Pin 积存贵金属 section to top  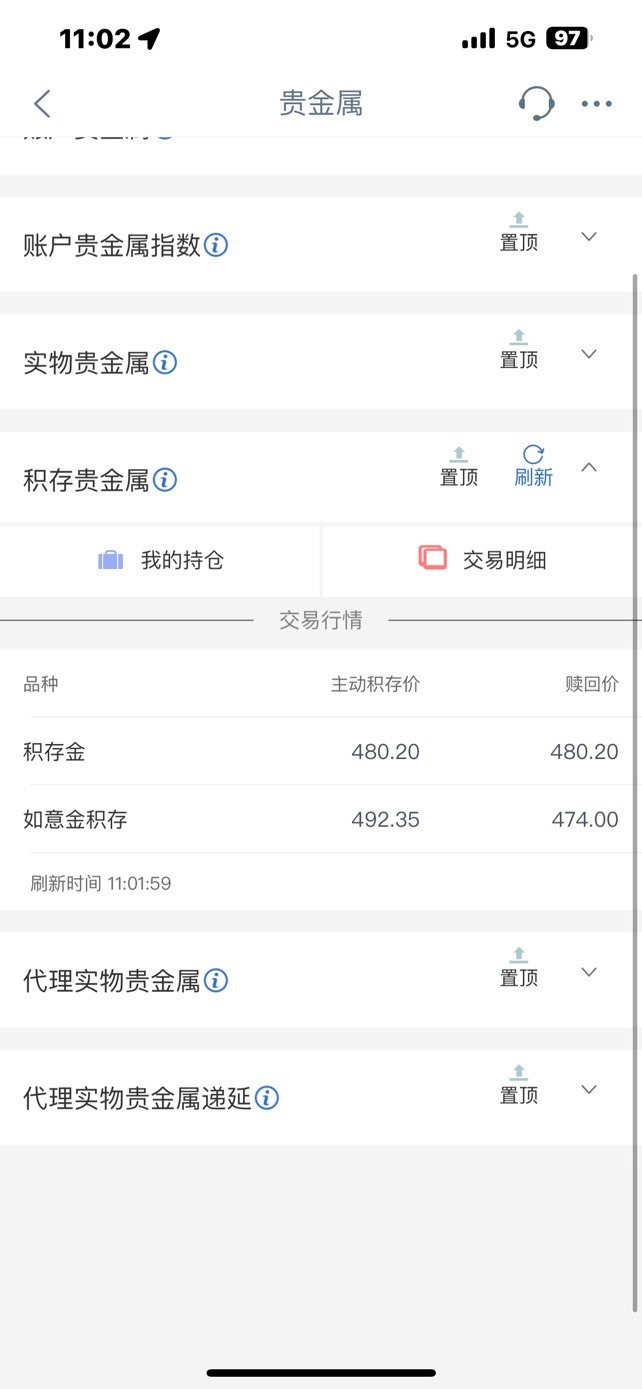pos(459,467)
